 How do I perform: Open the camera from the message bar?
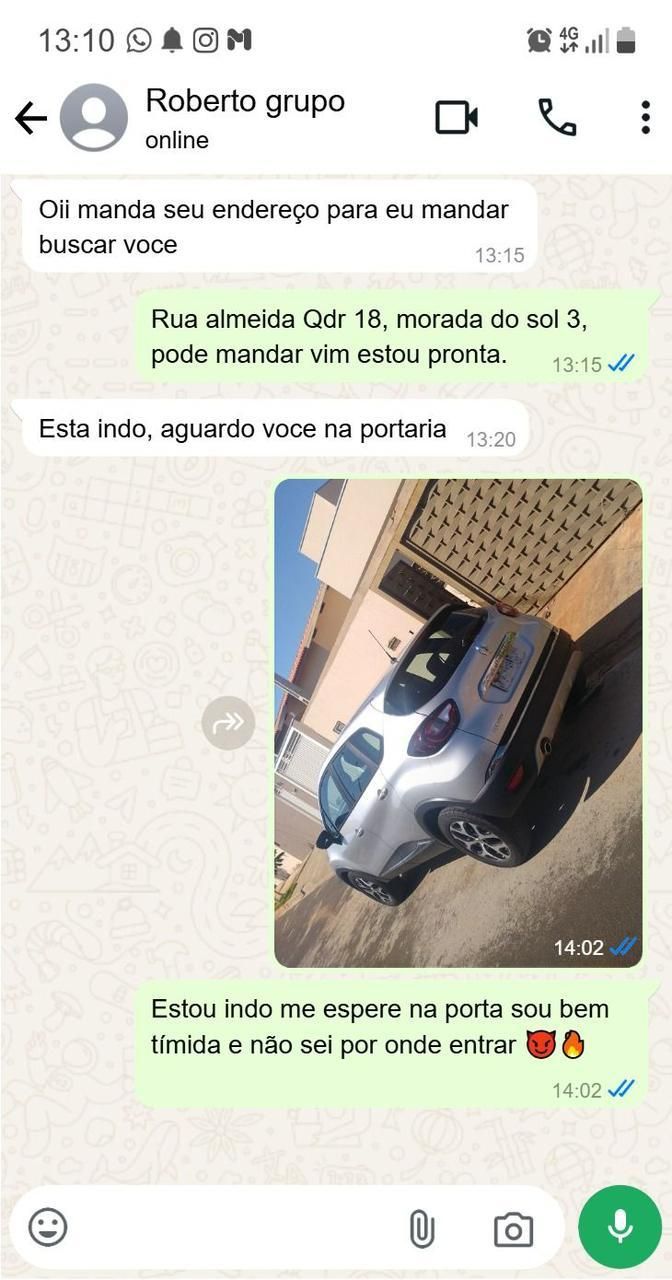tap(513, 1229)
